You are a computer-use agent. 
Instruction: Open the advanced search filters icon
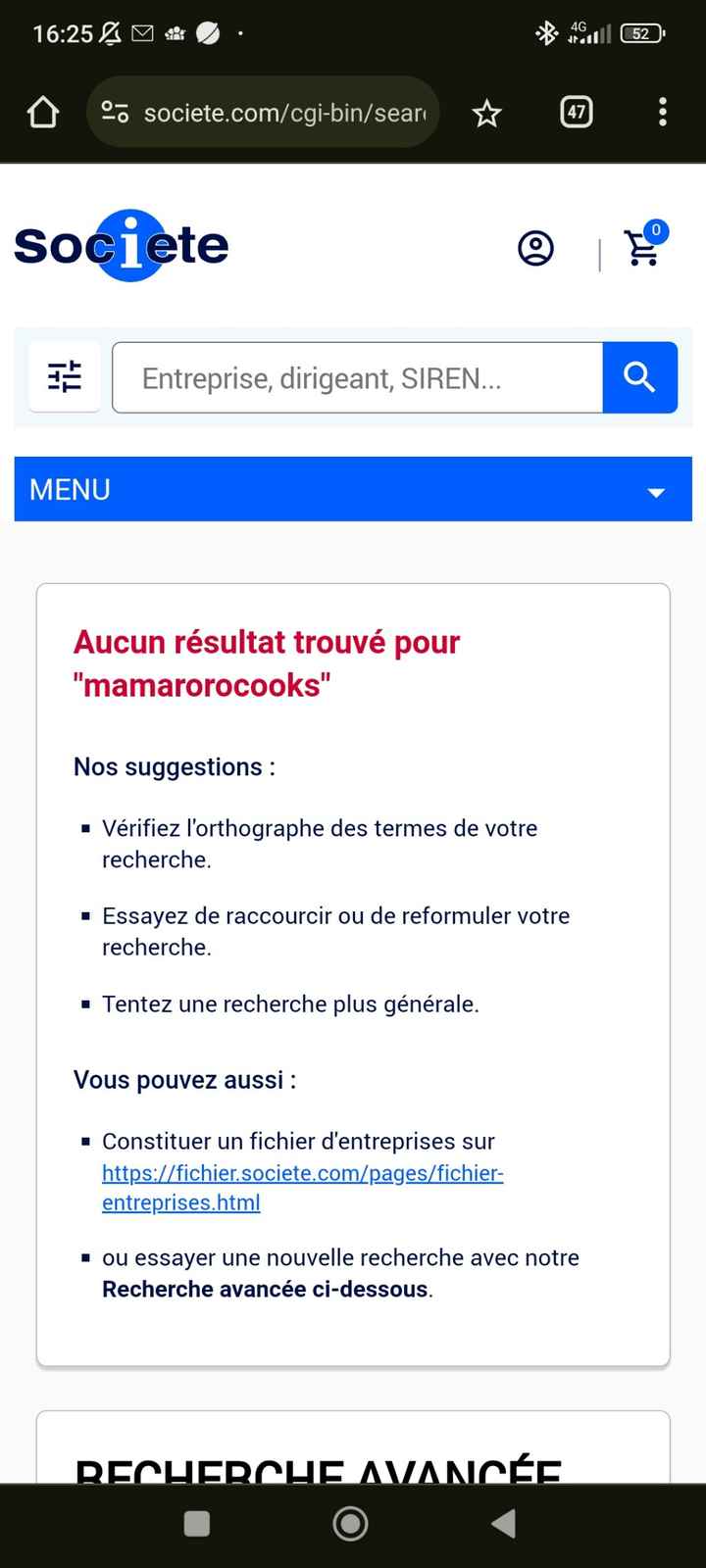64,376
